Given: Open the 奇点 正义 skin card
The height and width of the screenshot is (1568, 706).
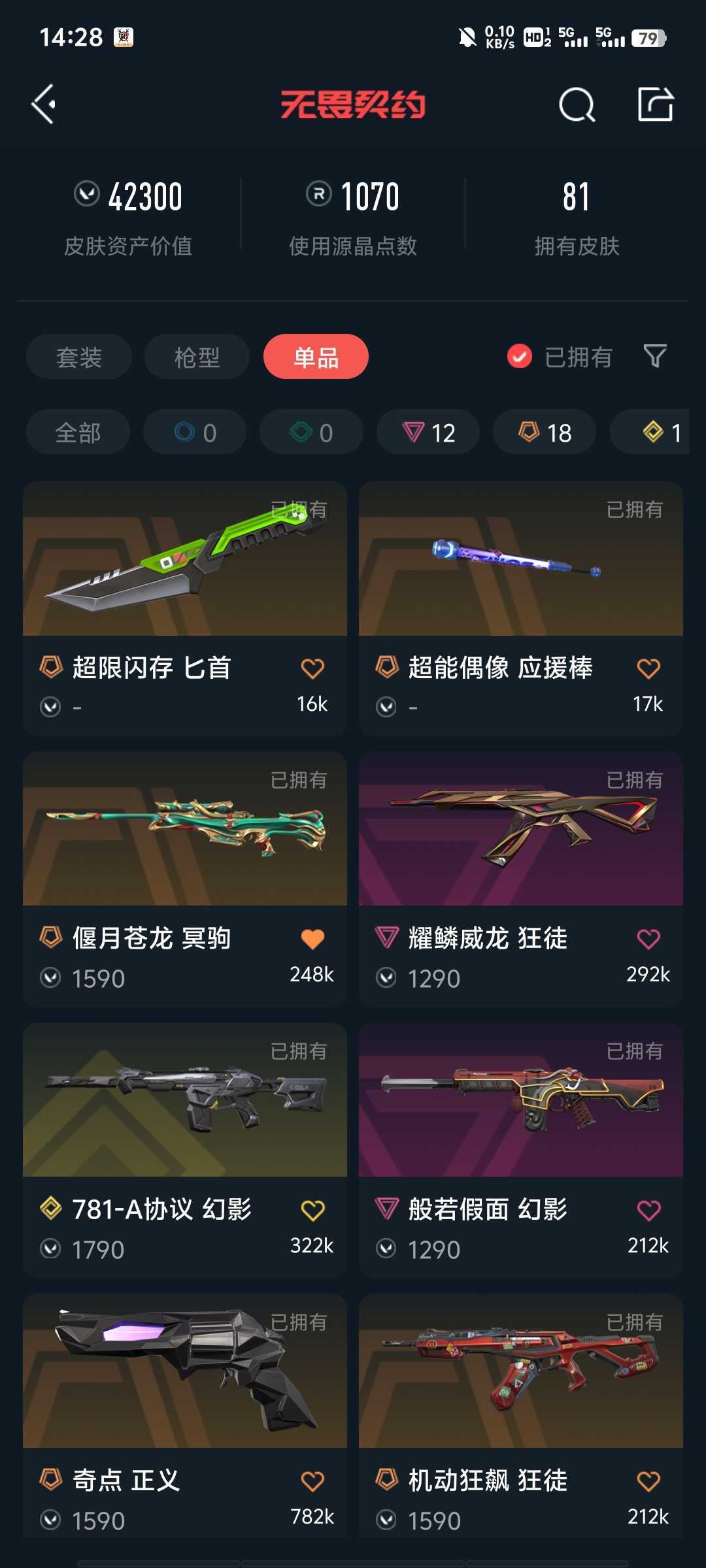Looking at the screenshot, I should pos(185,1416).
